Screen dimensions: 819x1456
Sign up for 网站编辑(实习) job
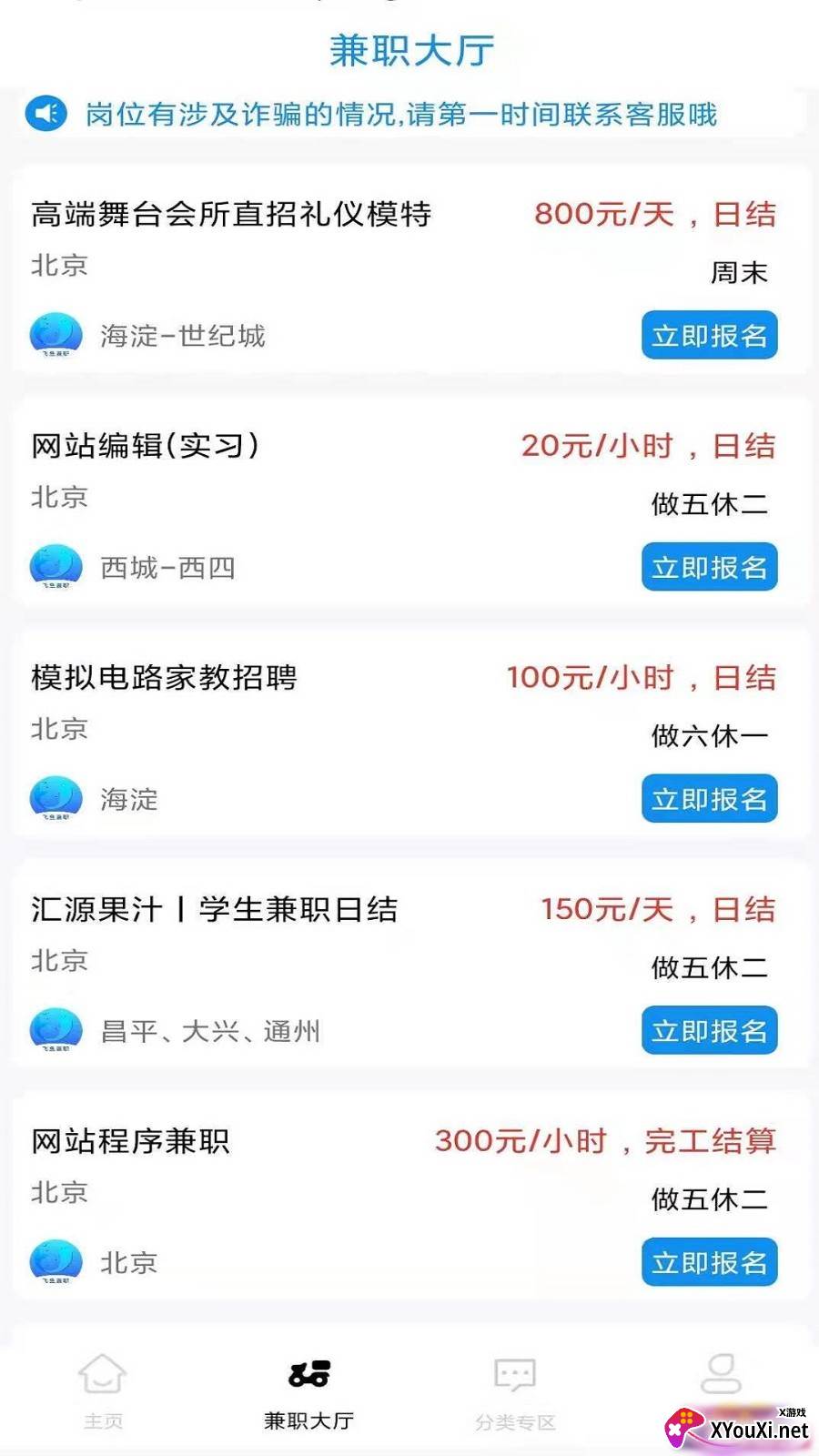click(709, 567)
